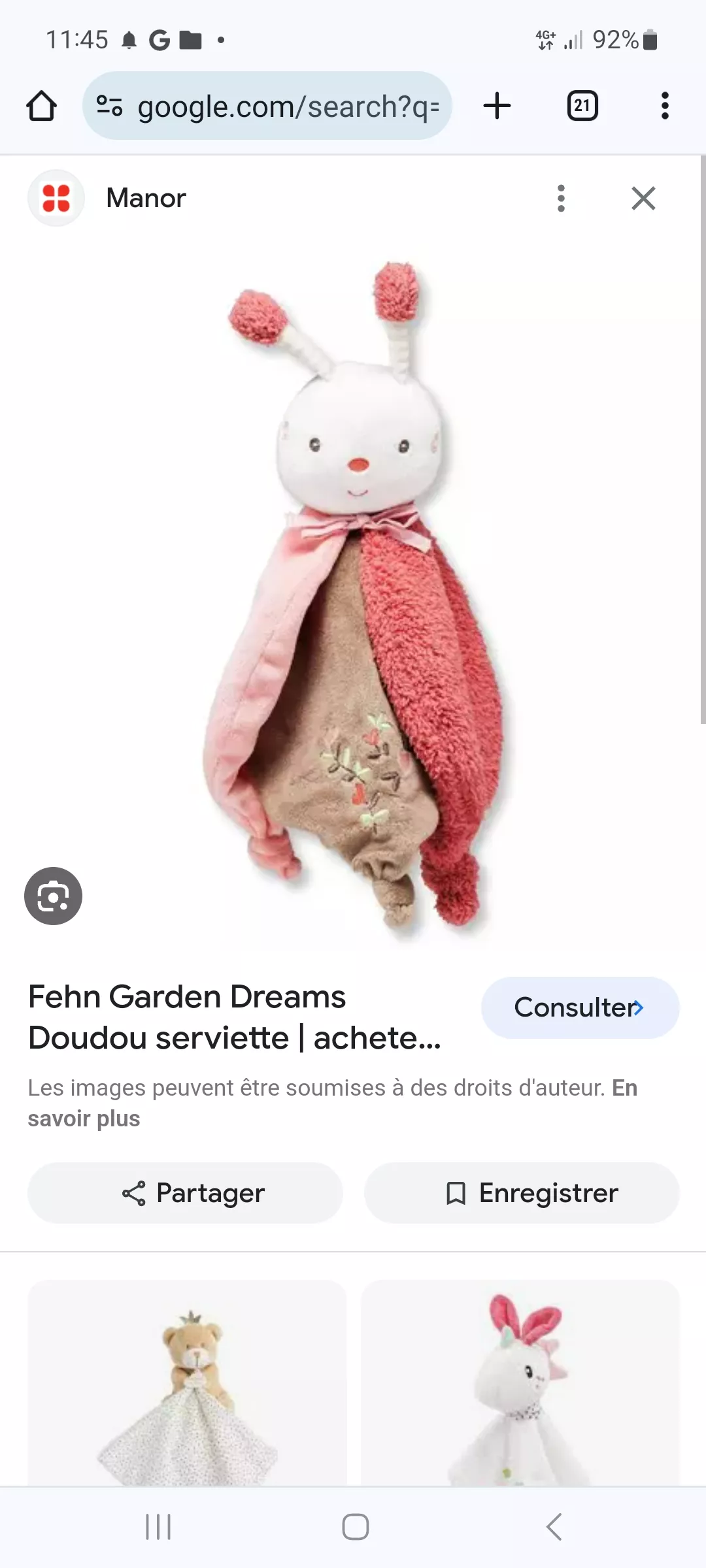Show the 21 open tabs
The height and width of the screenshot is (1568, 706).
pos(582,106)
